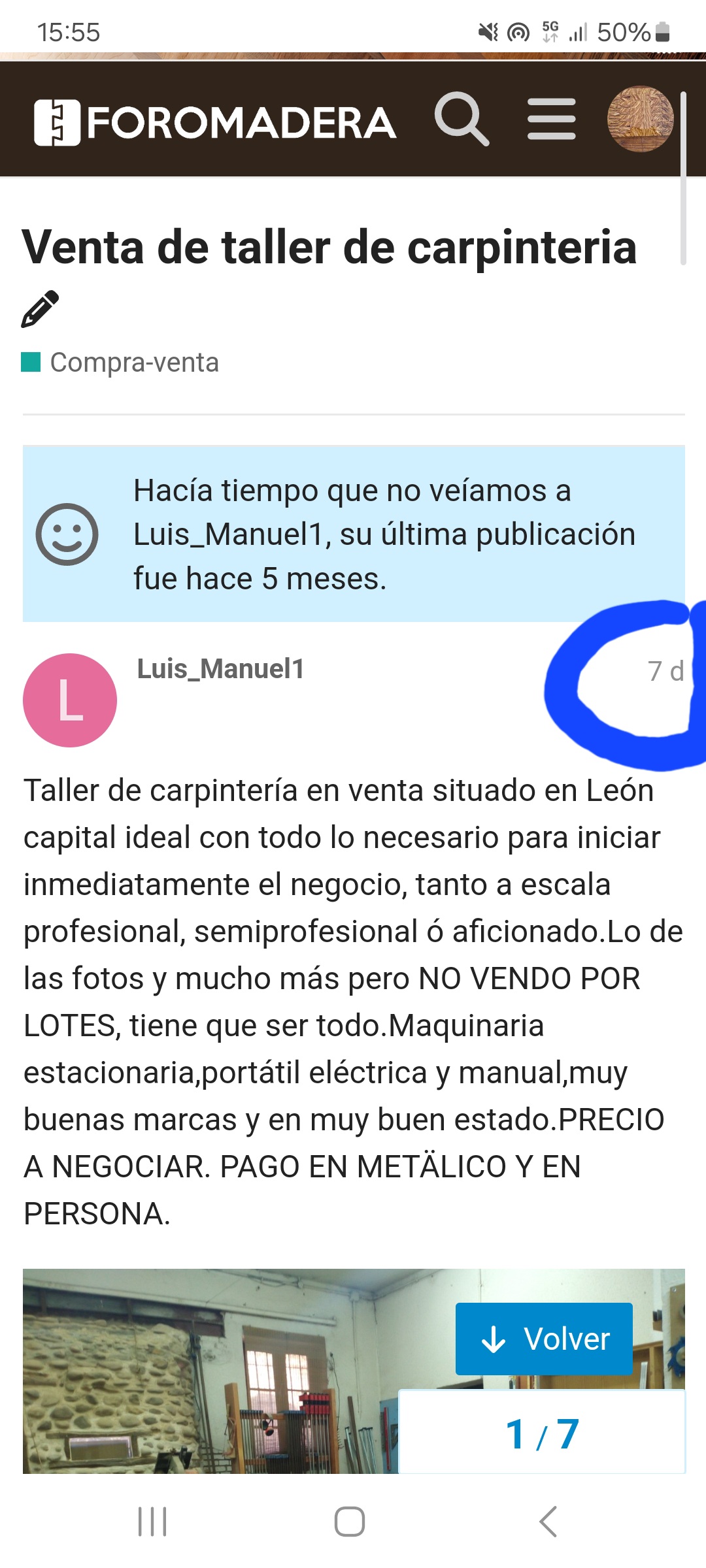Image resolution: width=706 pixels, height=1568 pixels.
Task: Open the search magnifier icon
Action: click(462, 119)
